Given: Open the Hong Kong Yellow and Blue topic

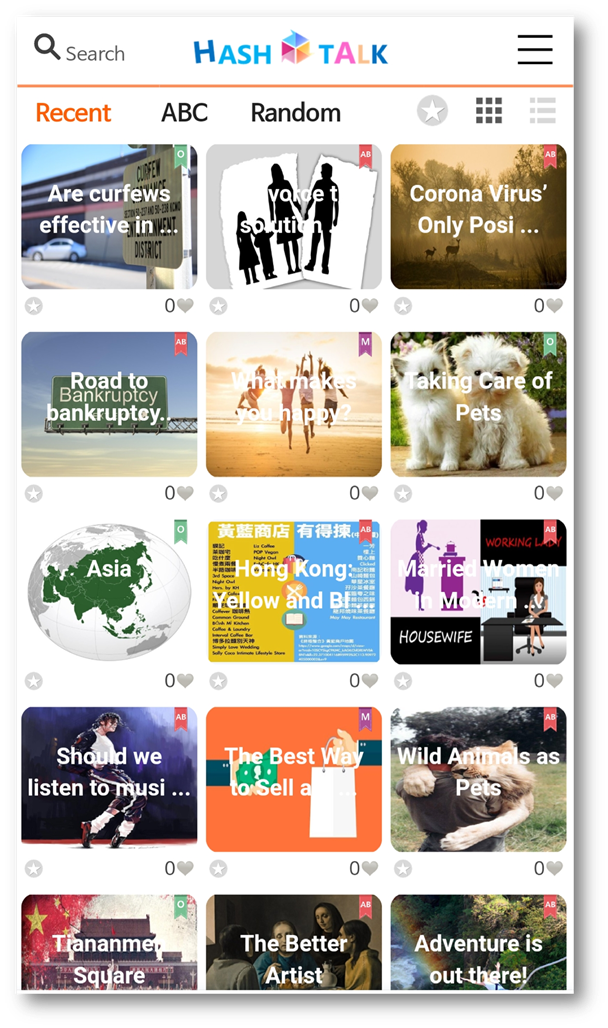Looking at the screenshot, I should 294,592.
